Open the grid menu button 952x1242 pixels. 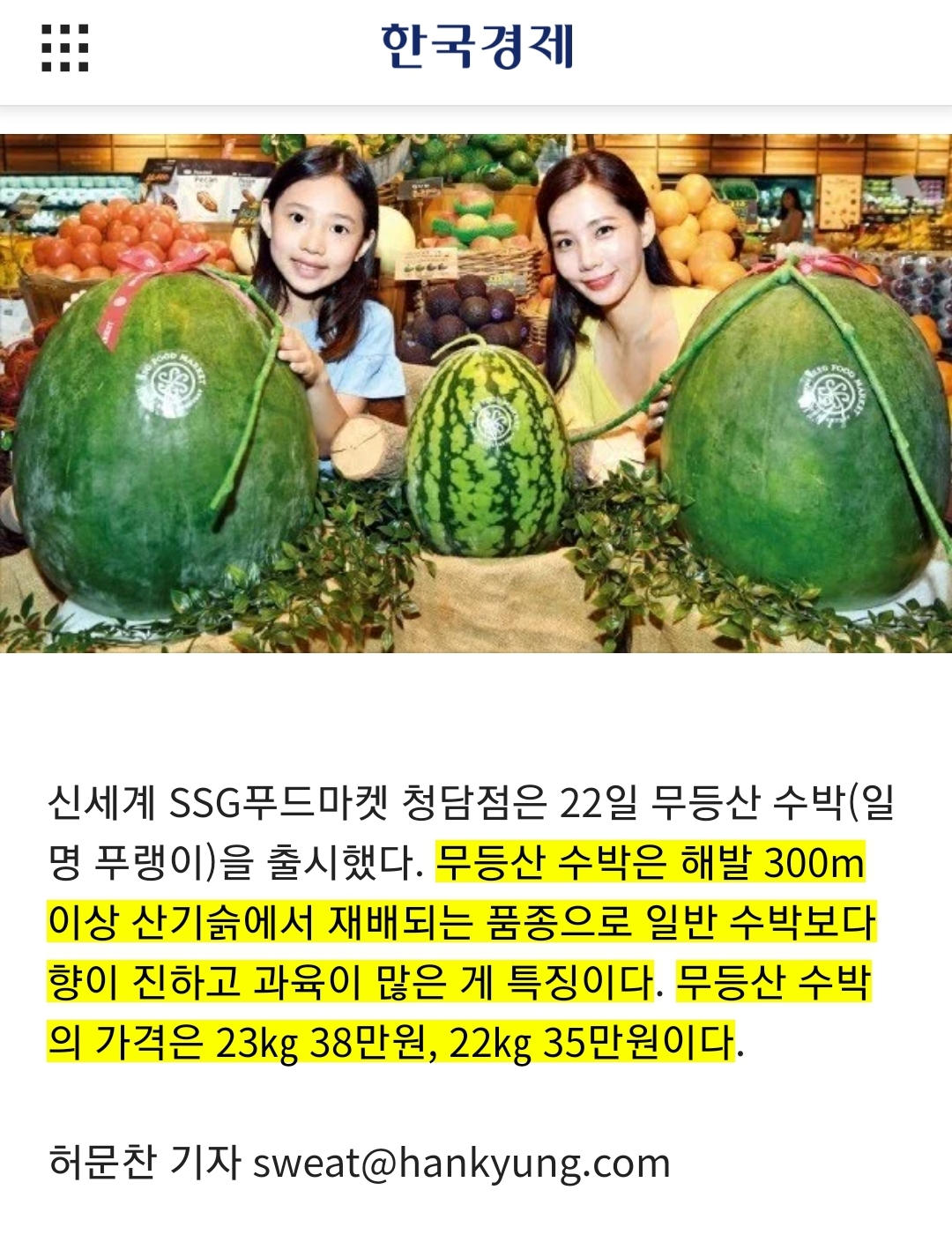pos(65,48)
